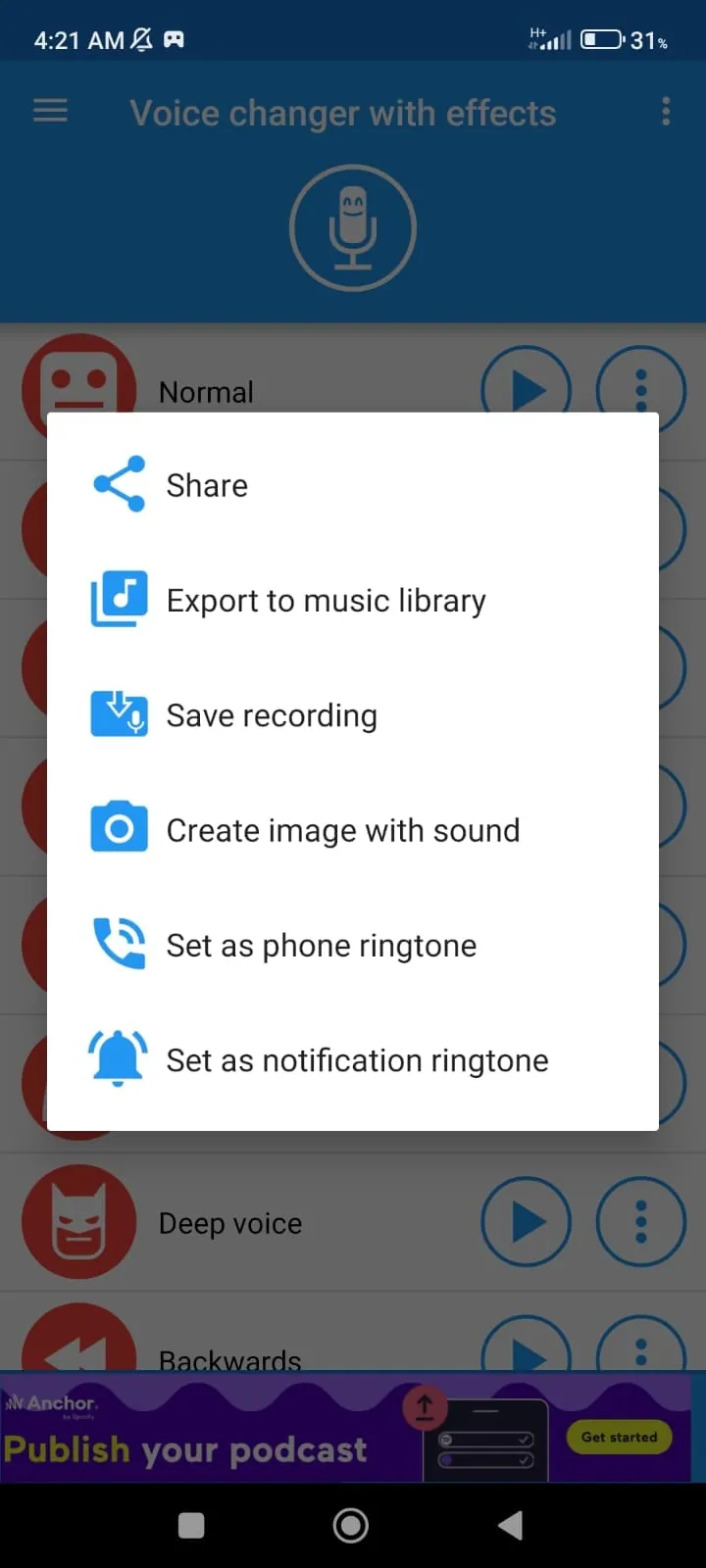
Task: Go to the home screen
Action: [351, 1525]
